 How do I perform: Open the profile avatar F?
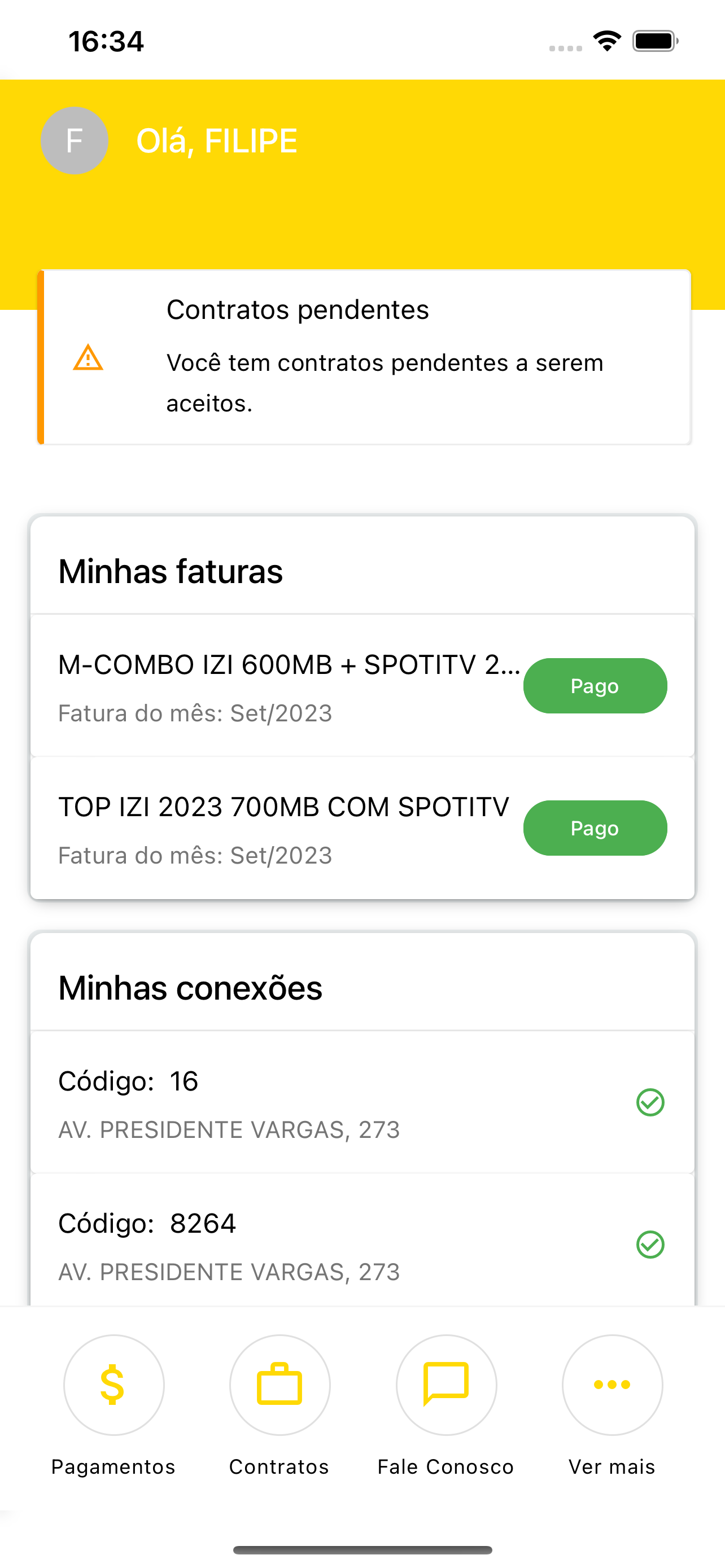(75, 141)
